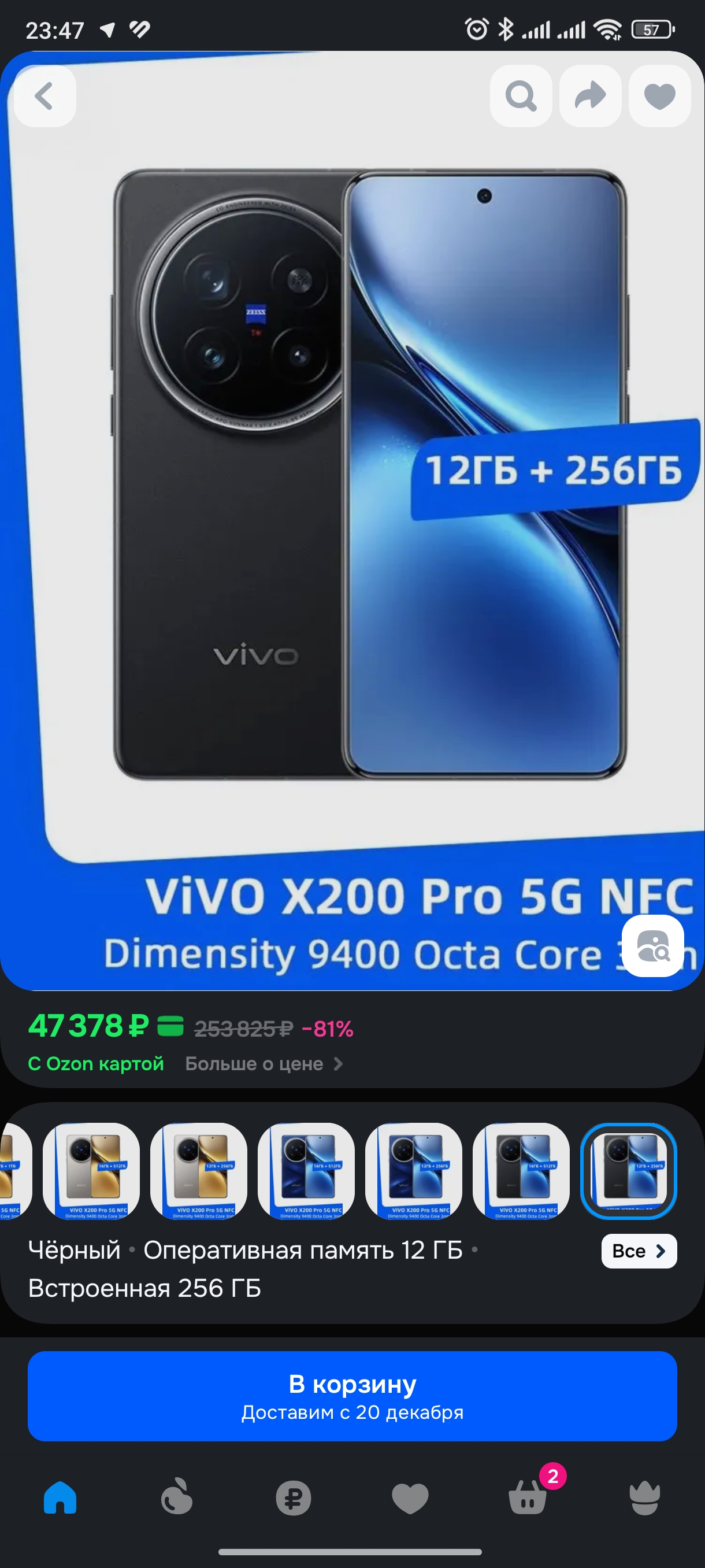This screenshot has width=705, height=1568.
Task: Share this Vivo X200 Pro listing
Action: coord(590,96)
